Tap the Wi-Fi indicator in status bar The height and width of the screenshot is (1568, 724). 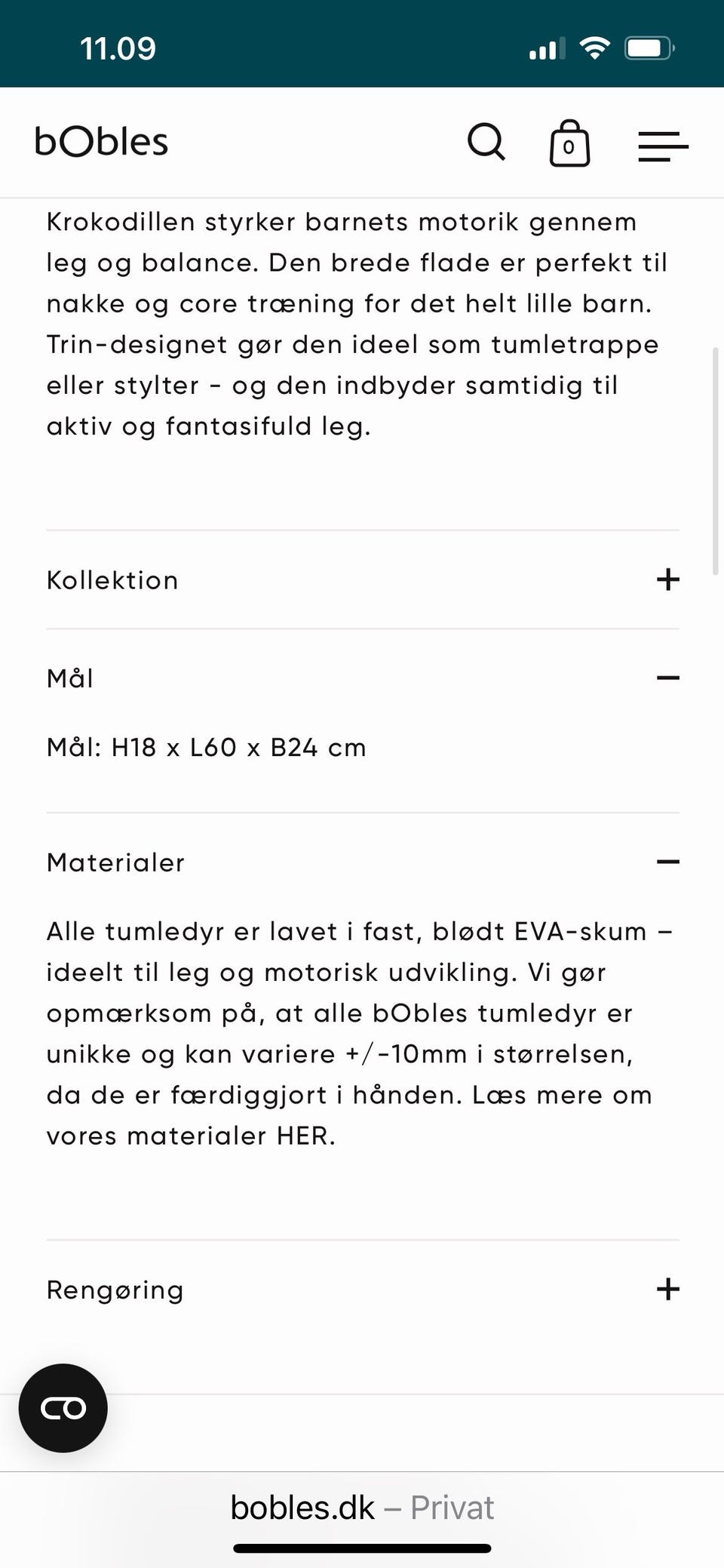point(594,47)
